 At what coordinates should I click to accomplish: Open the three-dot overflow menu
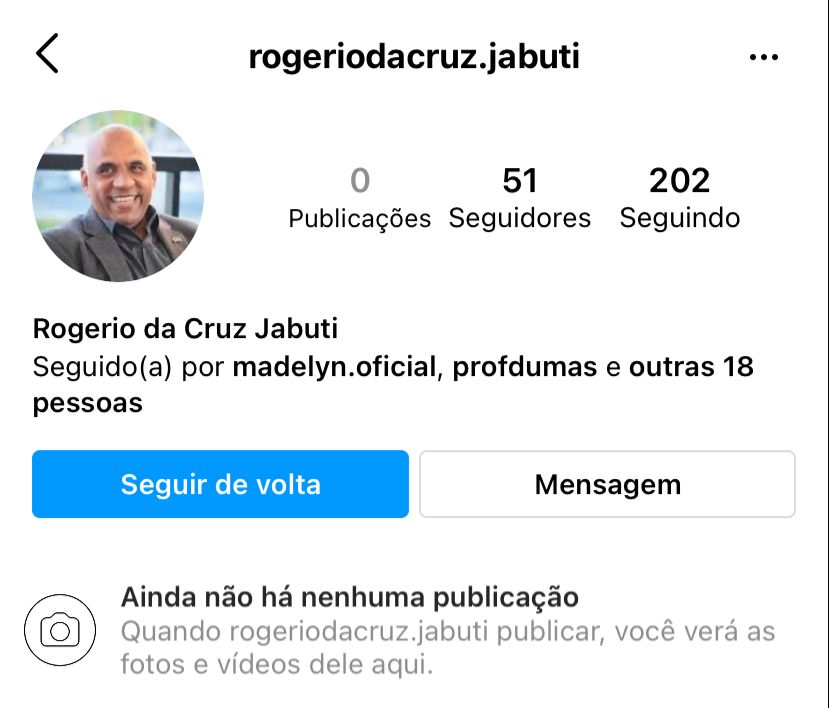[763, 57]
